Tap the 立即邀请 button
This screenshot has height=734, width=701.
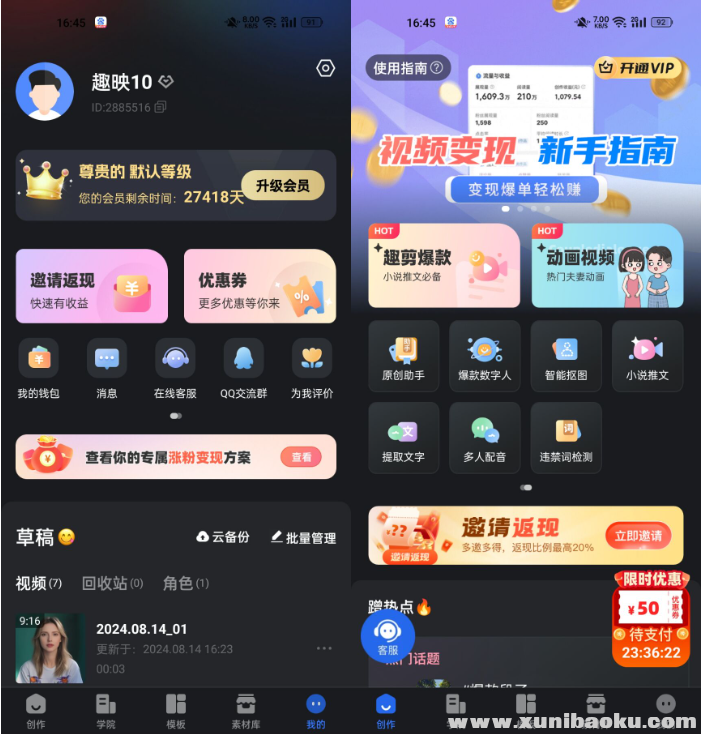pos(637,536)
